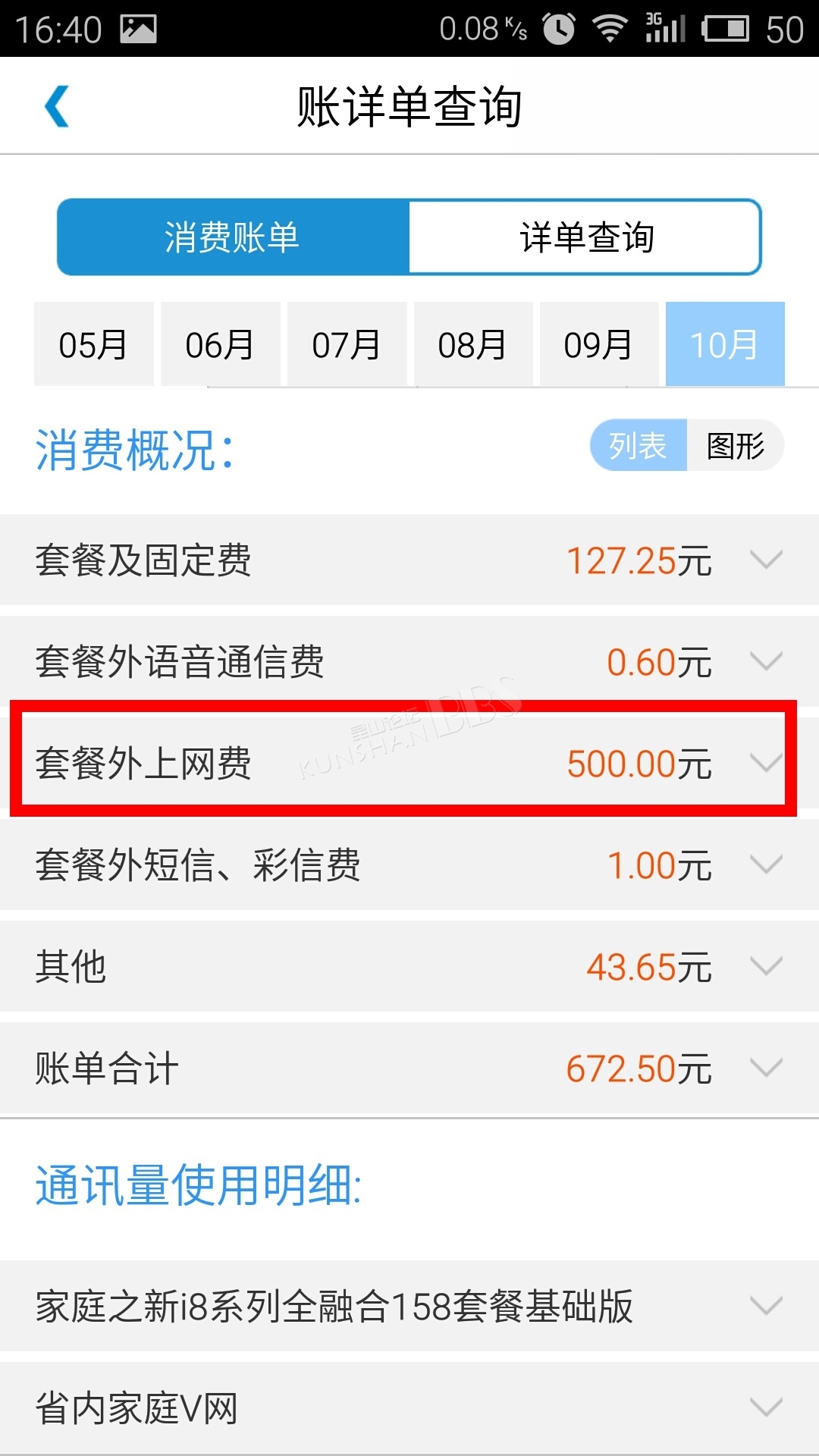
Task: Select the 消费账单 tab
Action: (234, 237)
